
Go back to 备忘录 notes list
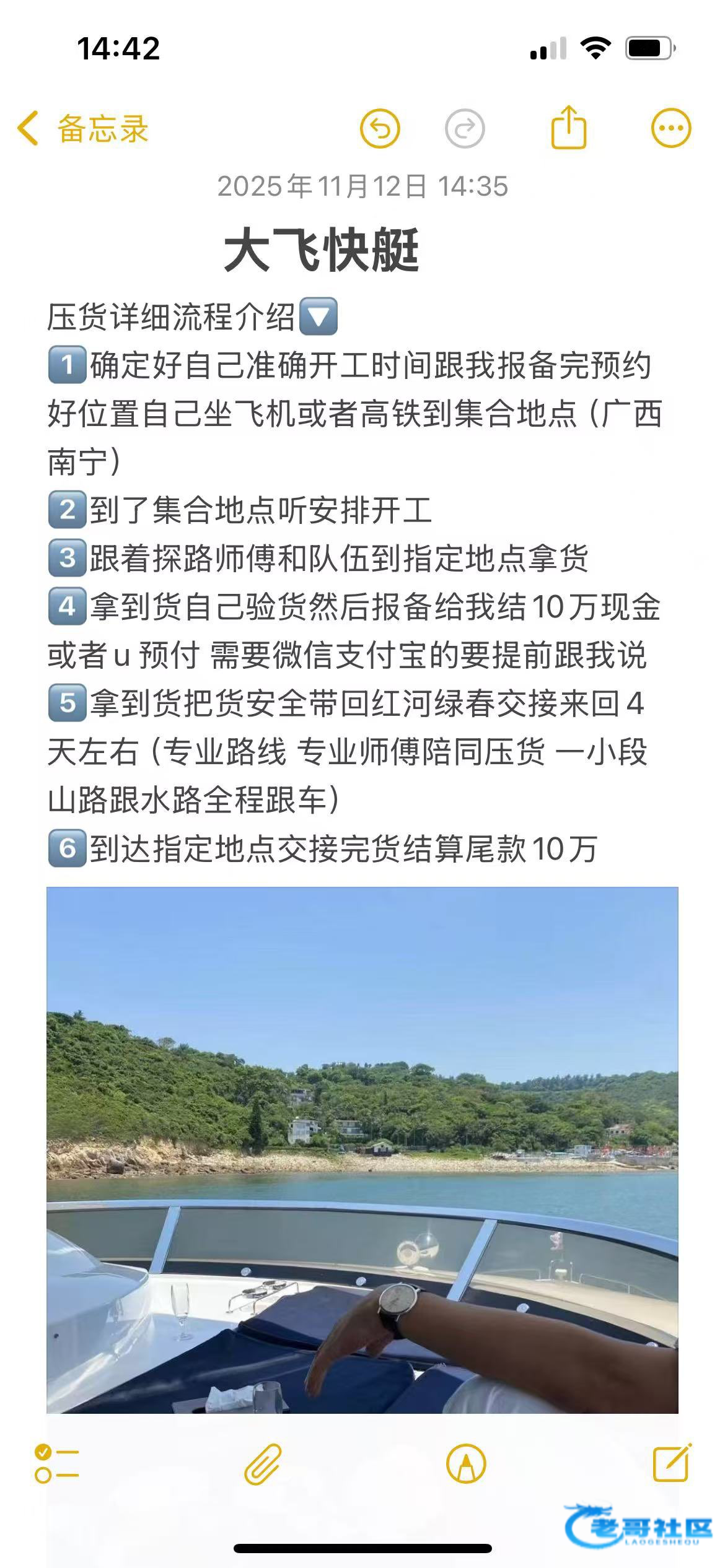[x=83, y=129]
